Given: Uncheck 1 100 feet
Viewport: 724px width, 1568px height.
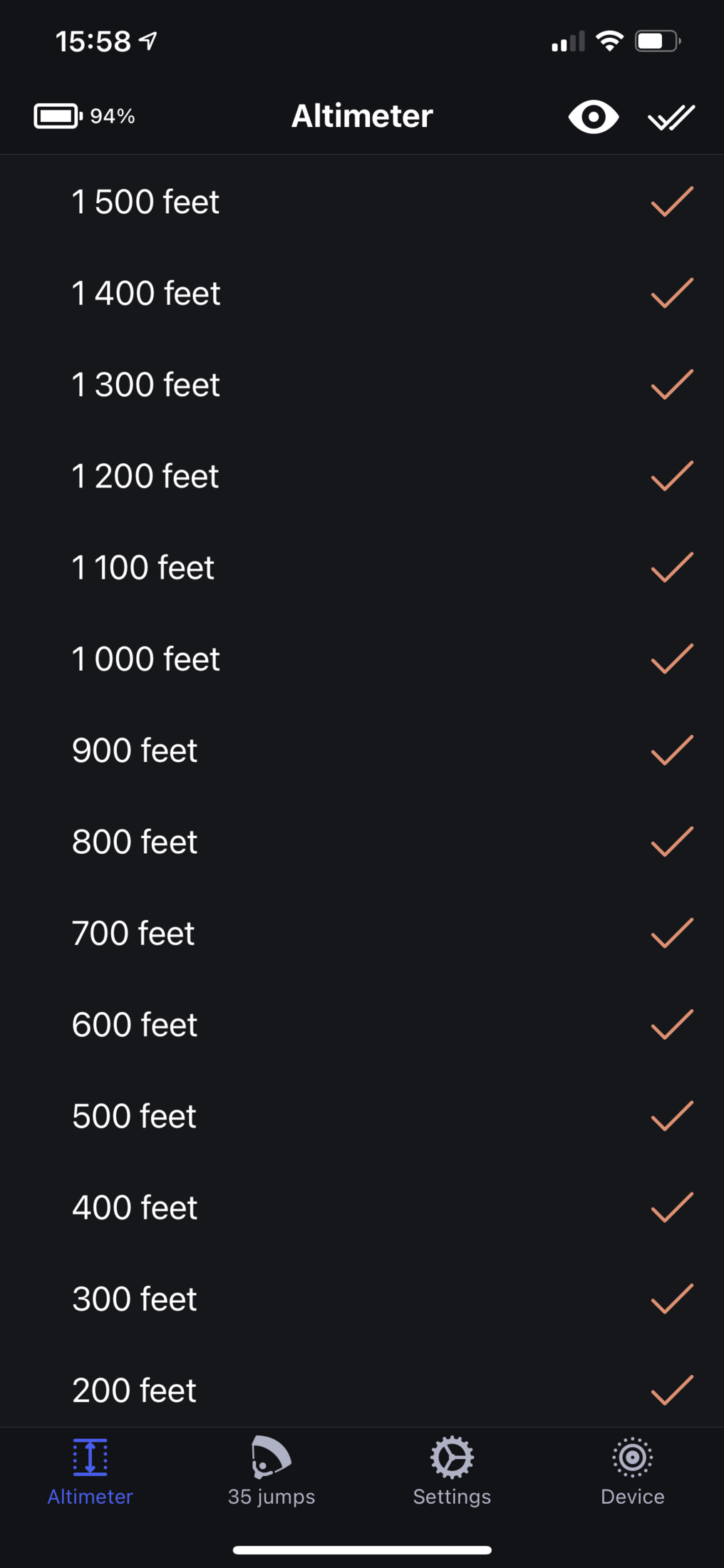Looking at the screenshot, I should pyautogui.click(x=362, y=567).
